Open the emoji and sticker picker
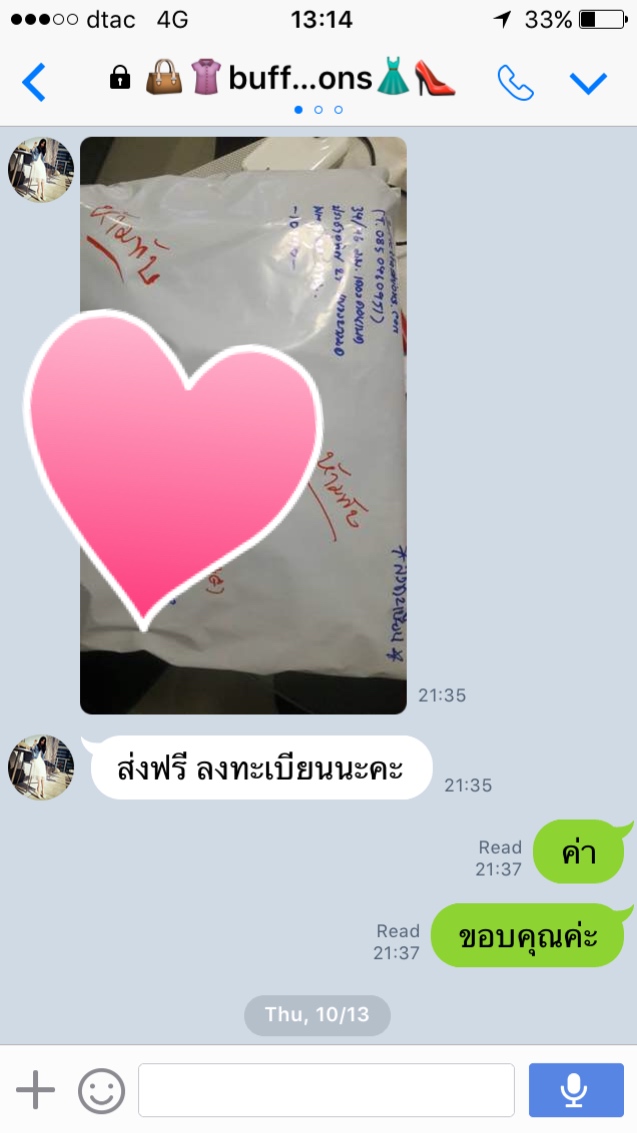This screenshot has width=637, height=1133. point(101,1089)
